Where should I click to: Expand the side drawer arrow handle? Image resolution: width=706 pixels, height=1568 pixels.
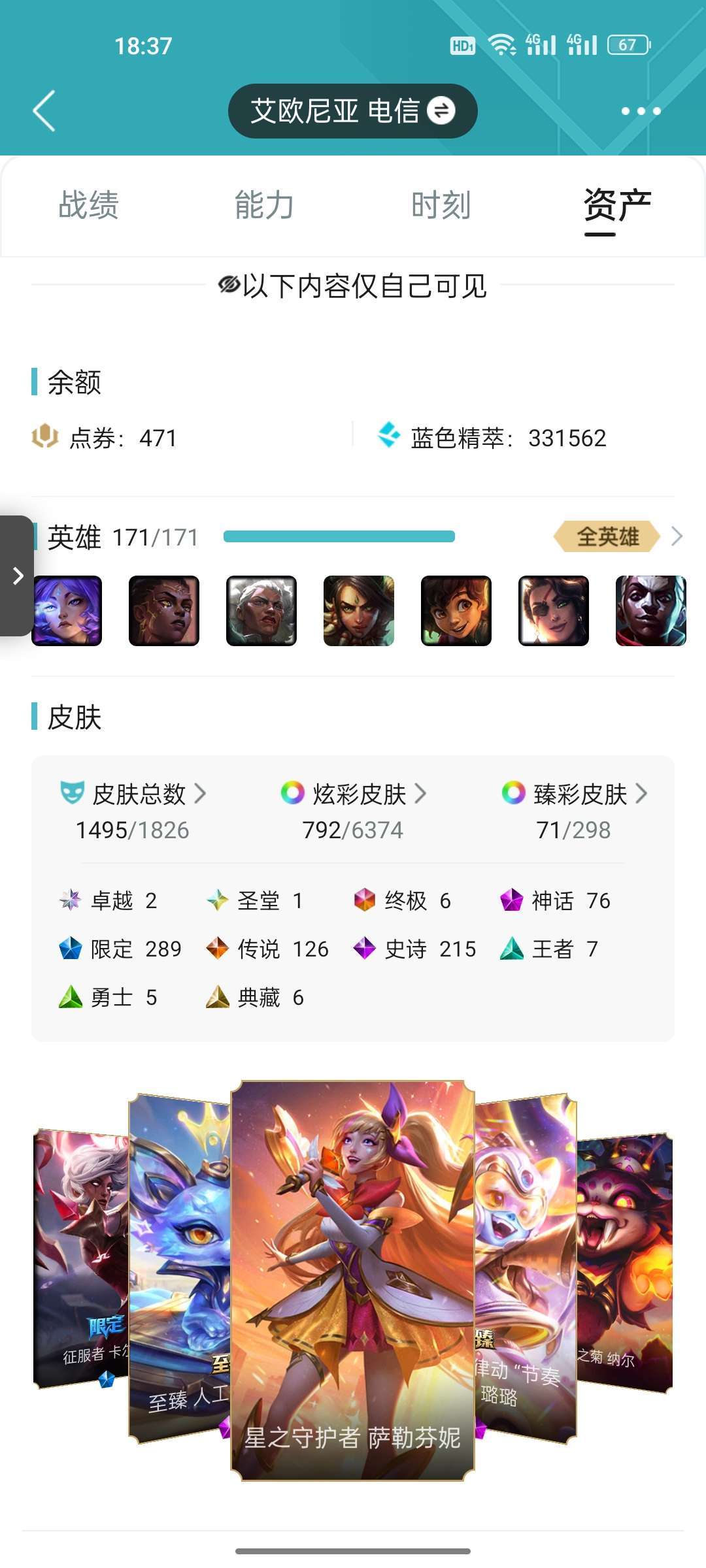coord(17,576)
